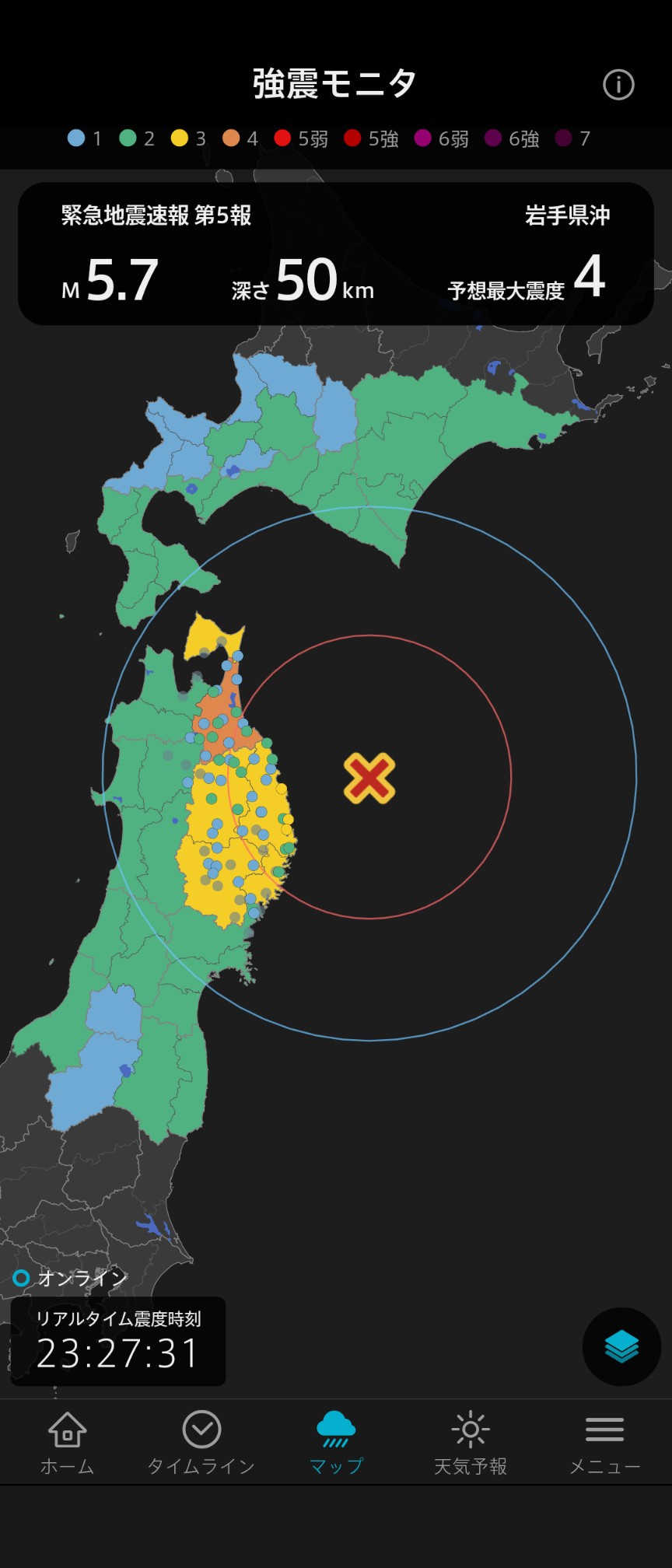Image resolution: width=672 pixels, height=1568 pixels.
Task: Open the map layers button
Action: click(x=621, y=1346)
